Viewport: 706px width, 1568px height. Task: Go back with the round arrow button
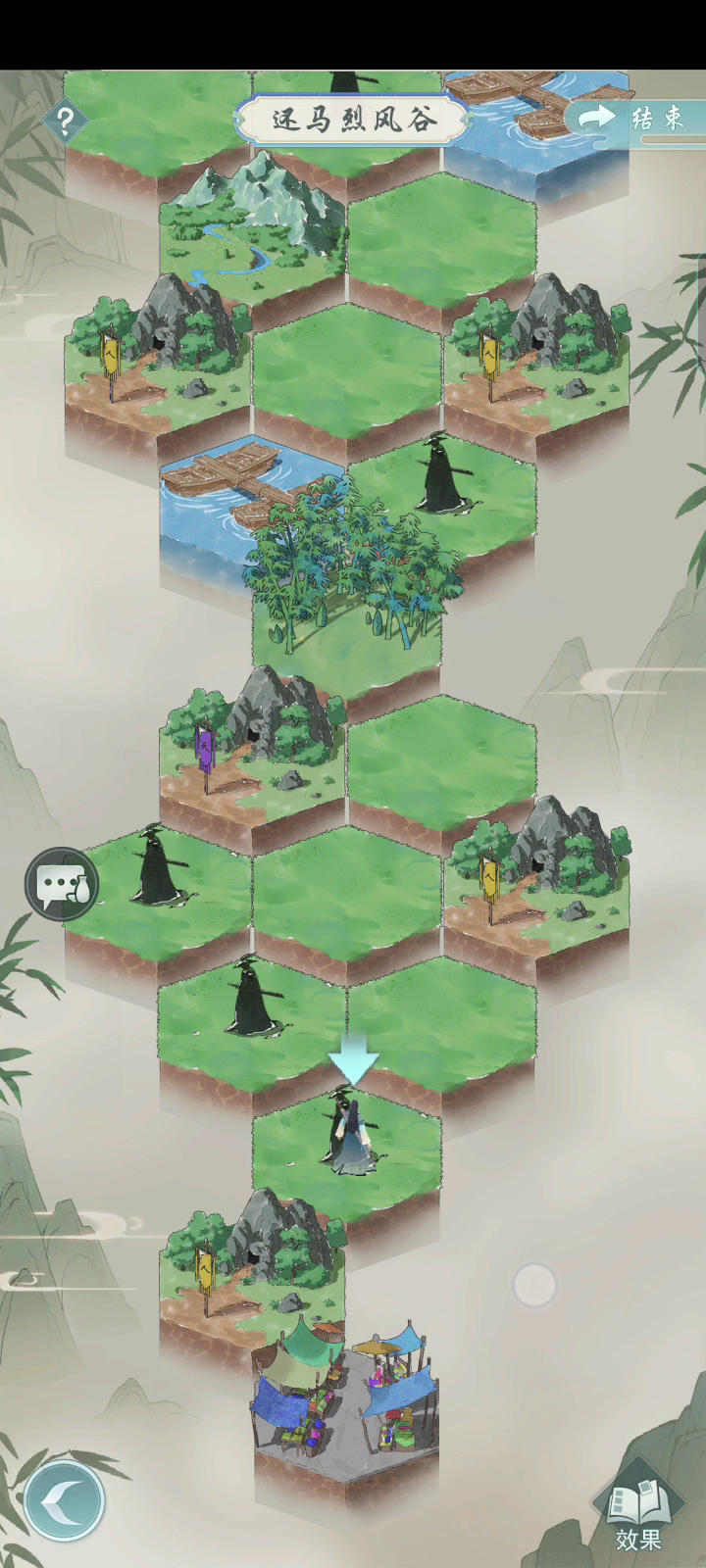[65, 1501]
